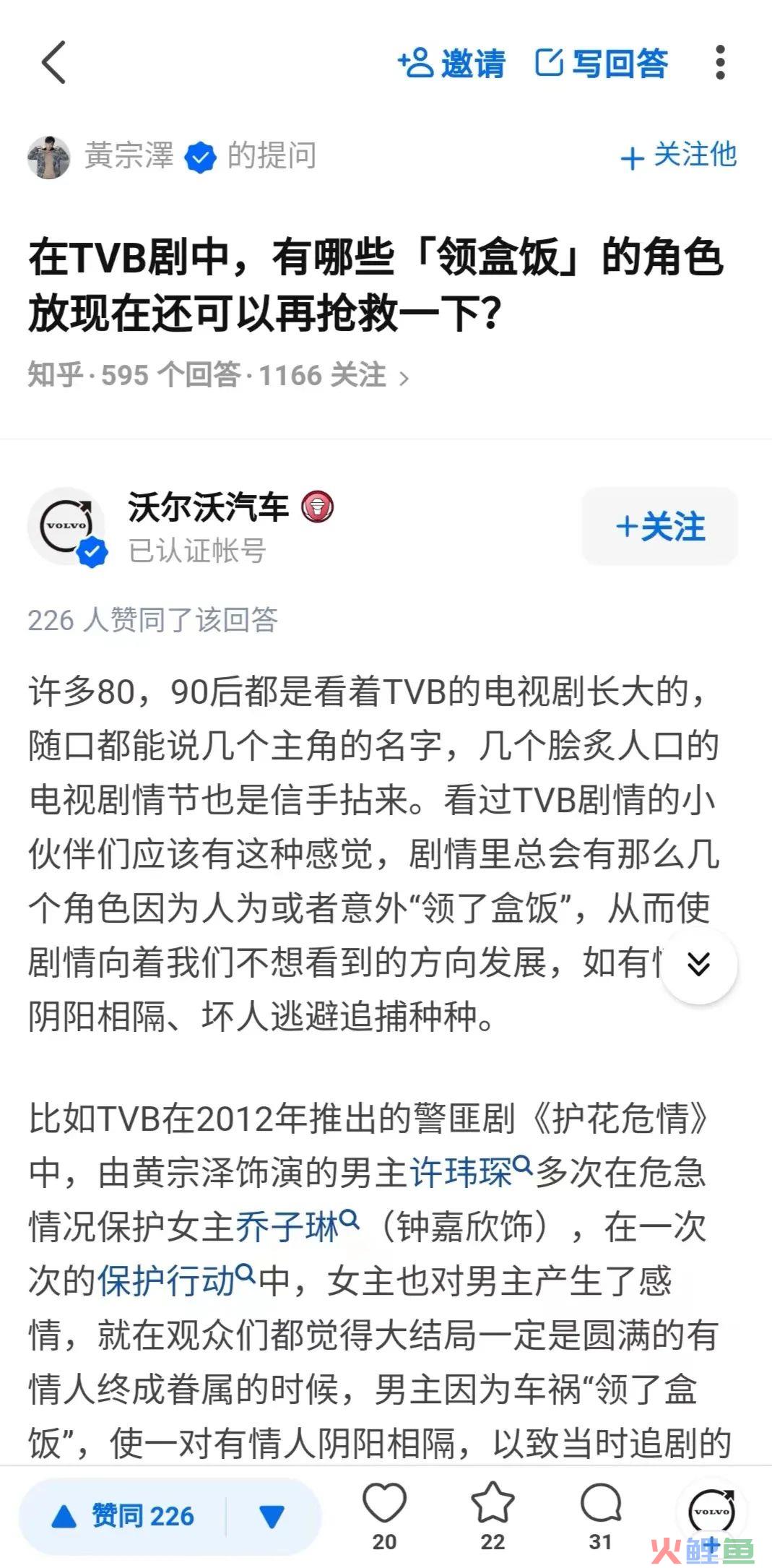Like the answer with the heart icon
Screen dimensions: 772x1568
[x=384, y=1516]
